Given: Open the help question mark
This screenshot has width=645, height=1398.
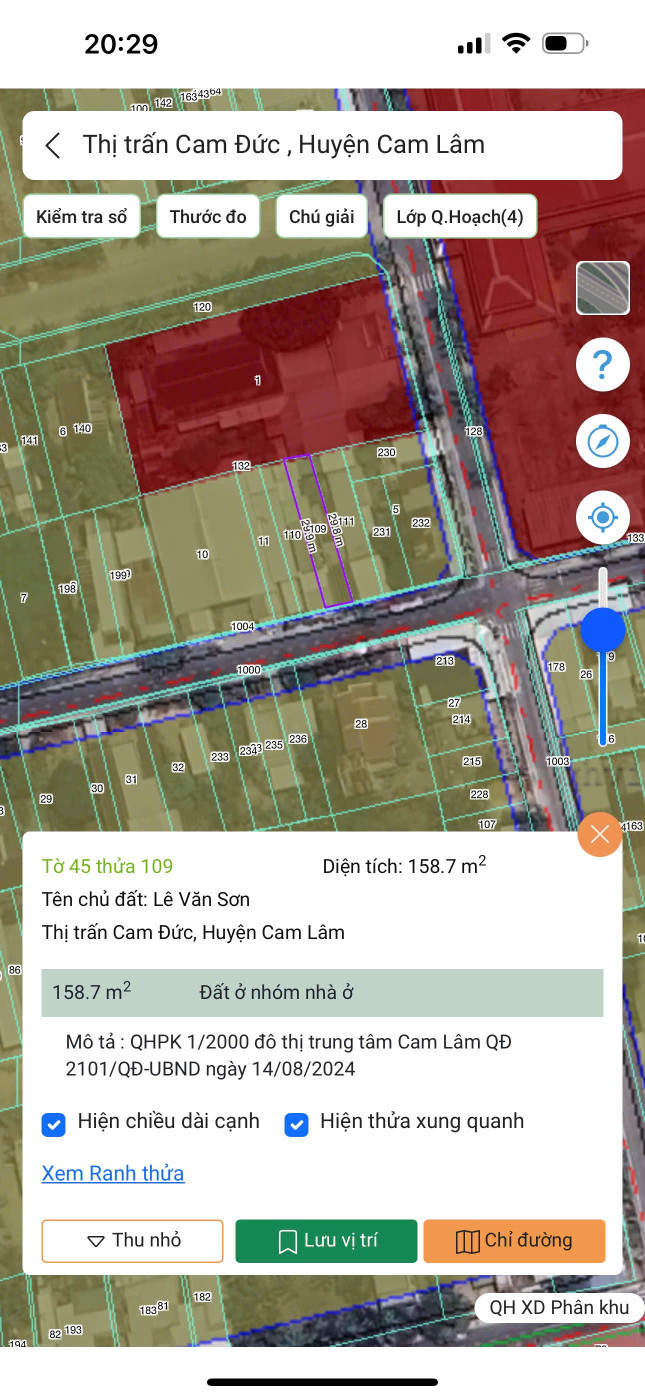Looking at the screenshot, I should click(603, 365).
